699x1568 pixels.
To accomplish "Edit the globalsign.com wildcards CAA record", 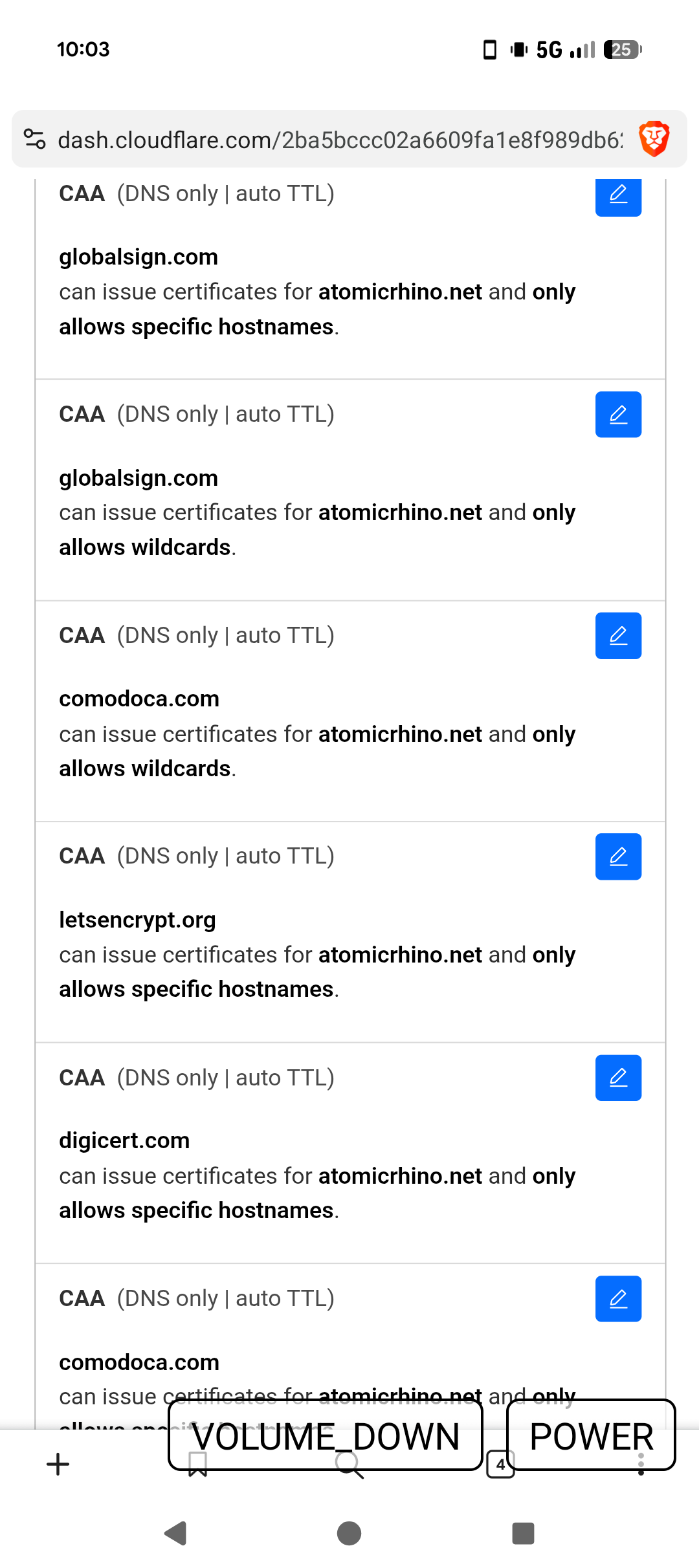I will click(618, 415).
